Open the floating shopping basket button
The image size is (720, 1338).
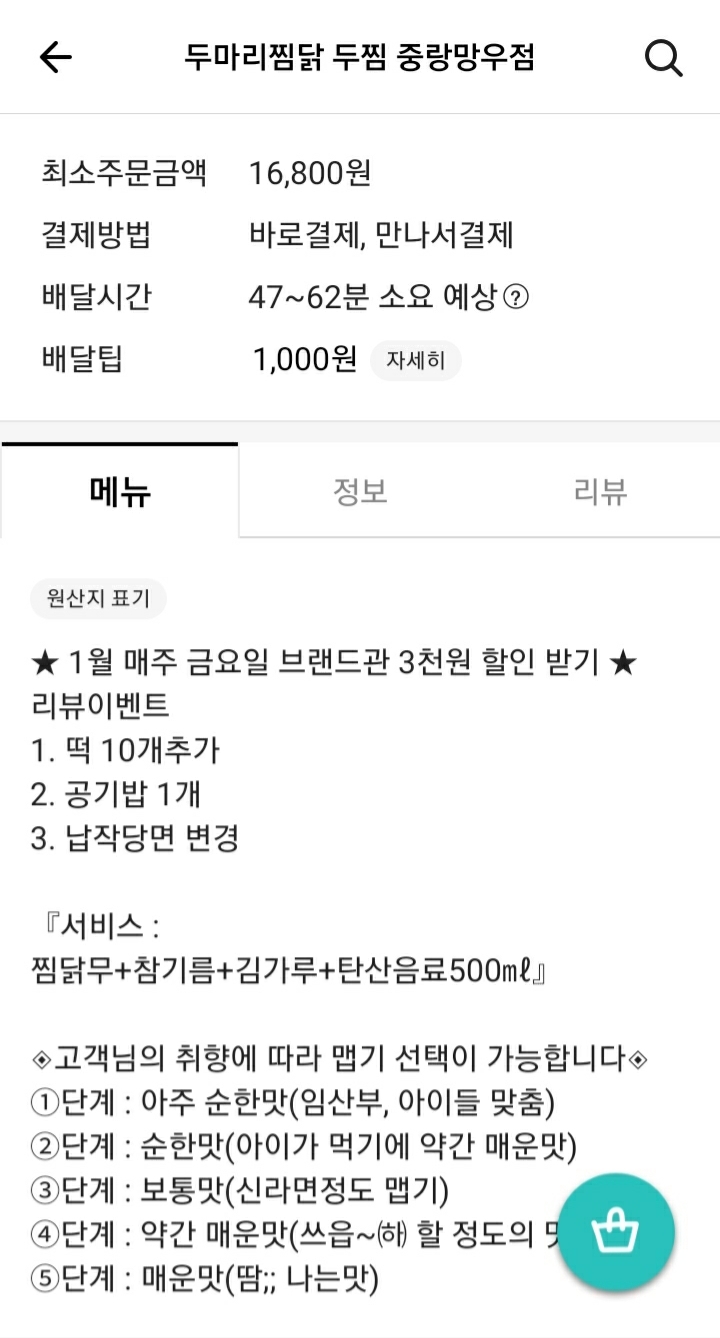click(615, 1233)
